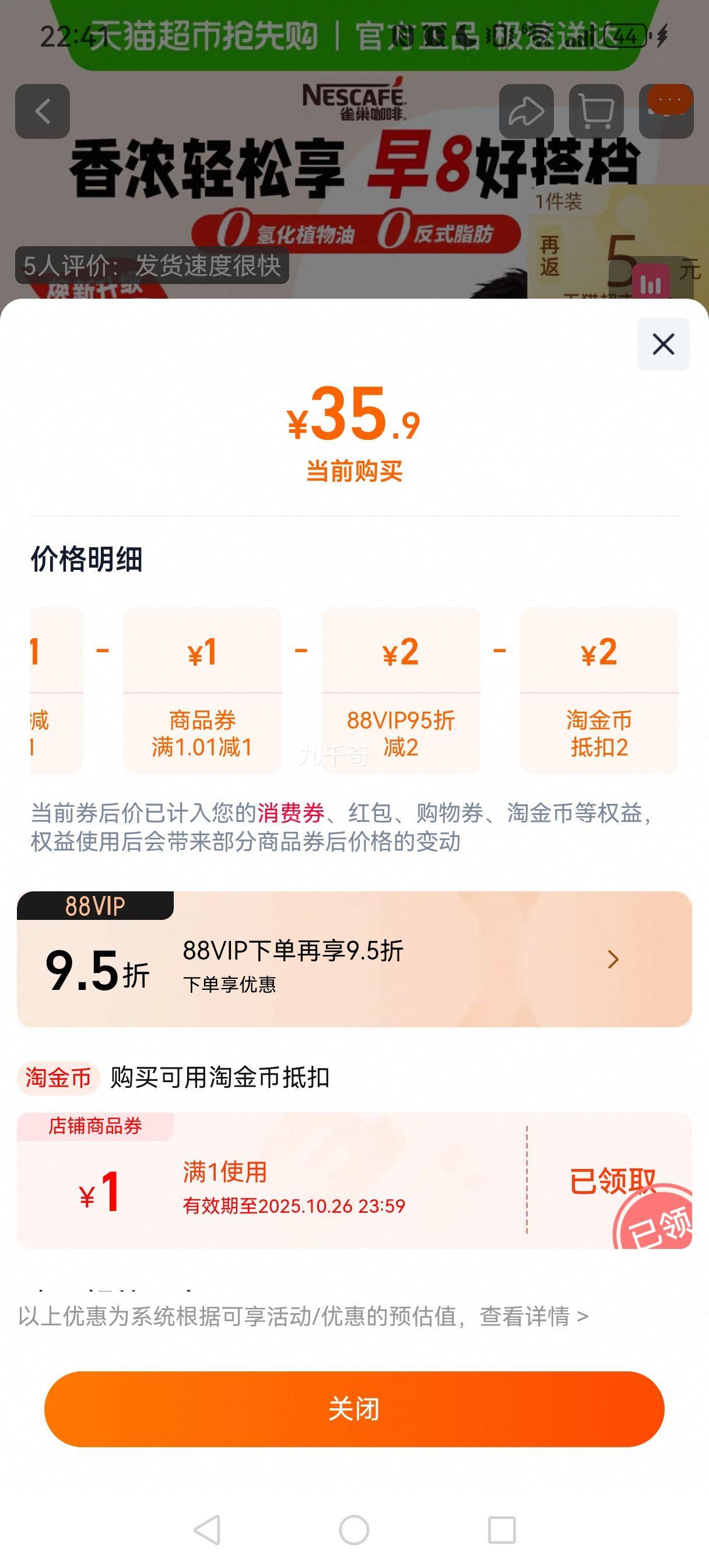The height and width of the screenshot is (1568, 709).
Task: Open the 88VIP 9.5折 discount card
Action: 353,960
